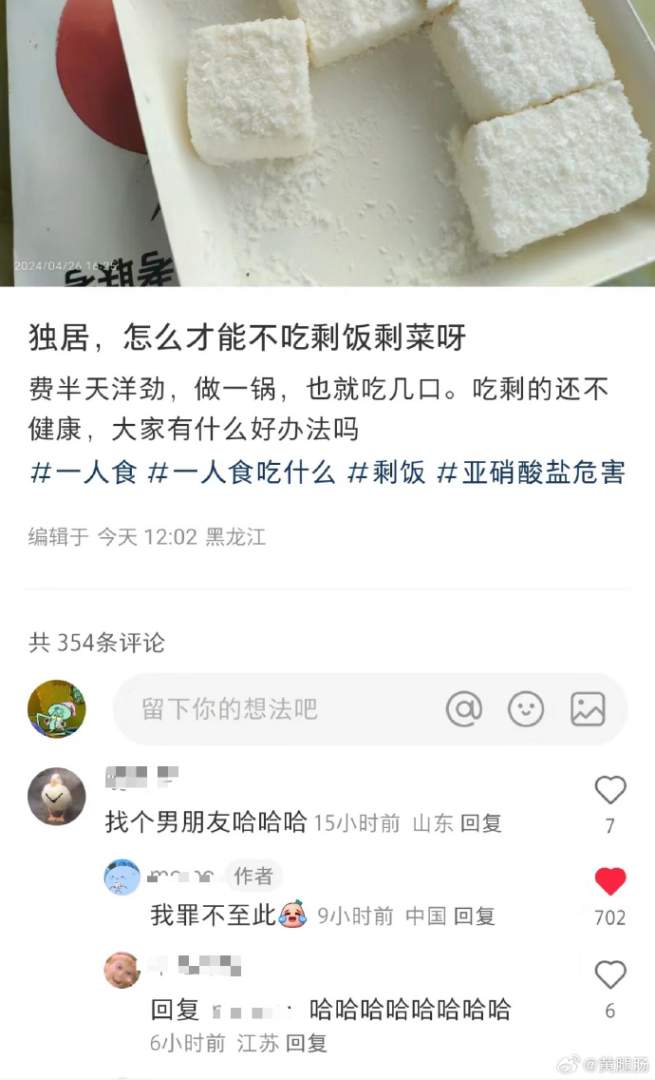The height and width of the screenshot is (1080, 655).
Task: Open the hashtag #一人食吃什么
Action: click(x=241, y=472)
